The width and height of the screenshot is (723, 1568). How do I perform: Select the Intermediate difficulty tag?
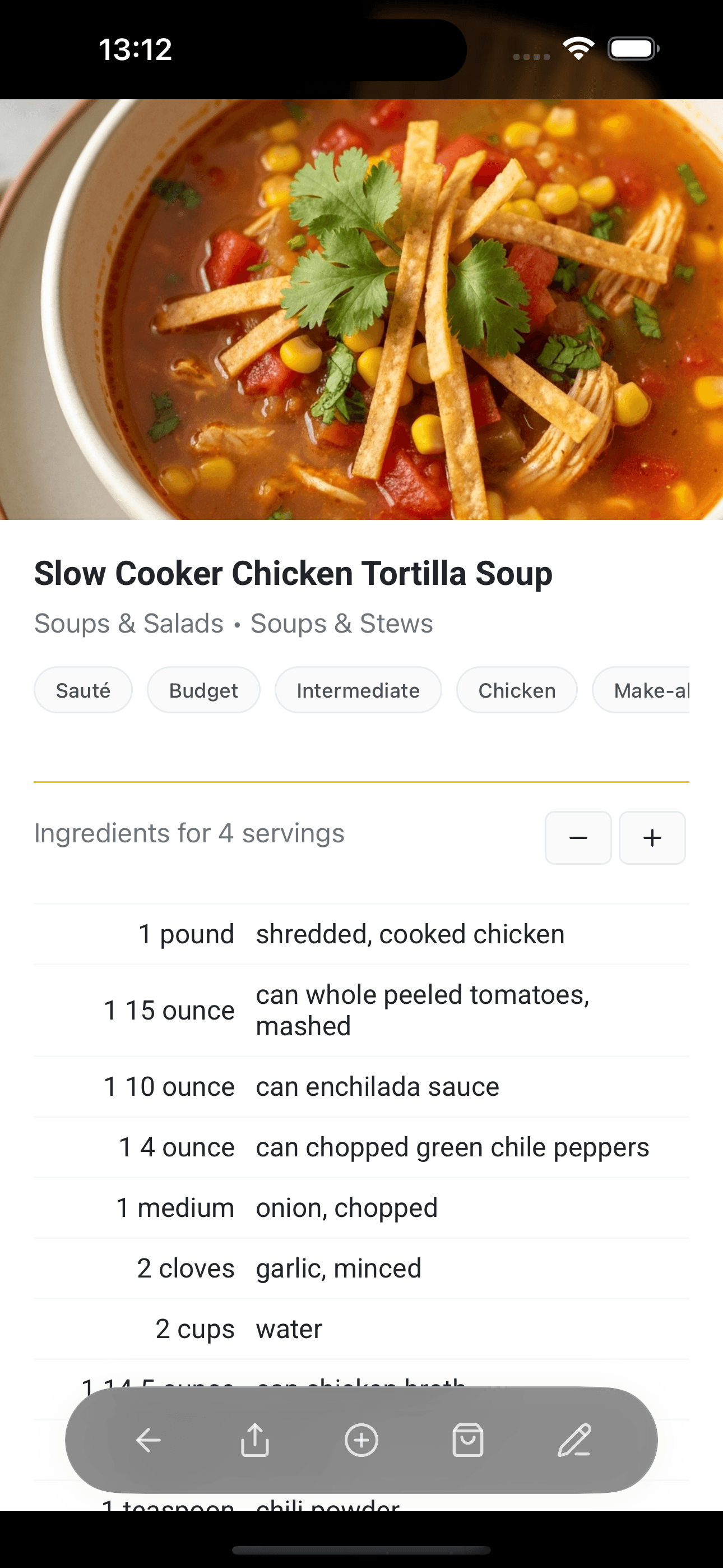tap(358, 690)
